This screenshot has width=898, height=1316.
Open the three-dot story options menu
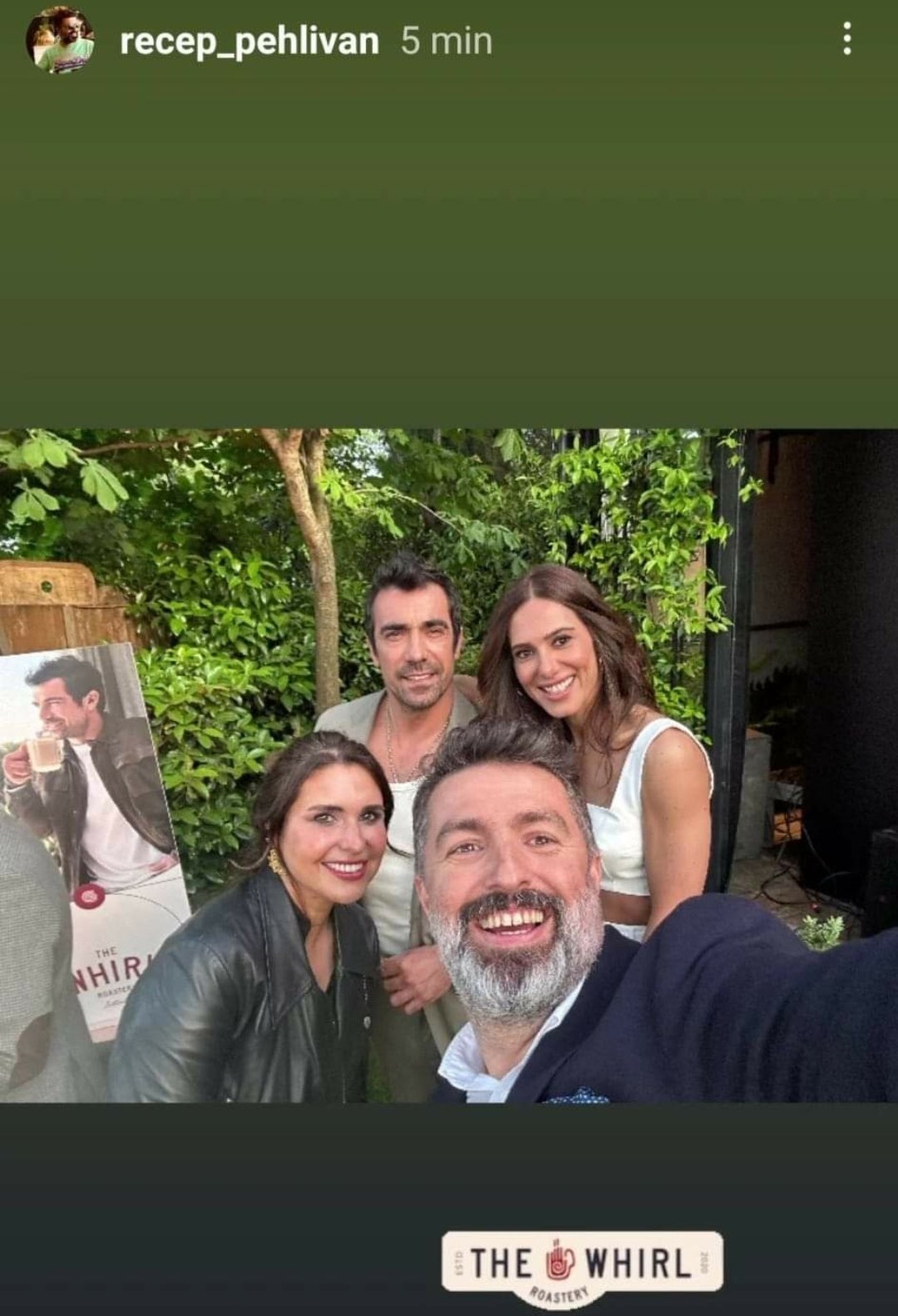click(846, 39)
